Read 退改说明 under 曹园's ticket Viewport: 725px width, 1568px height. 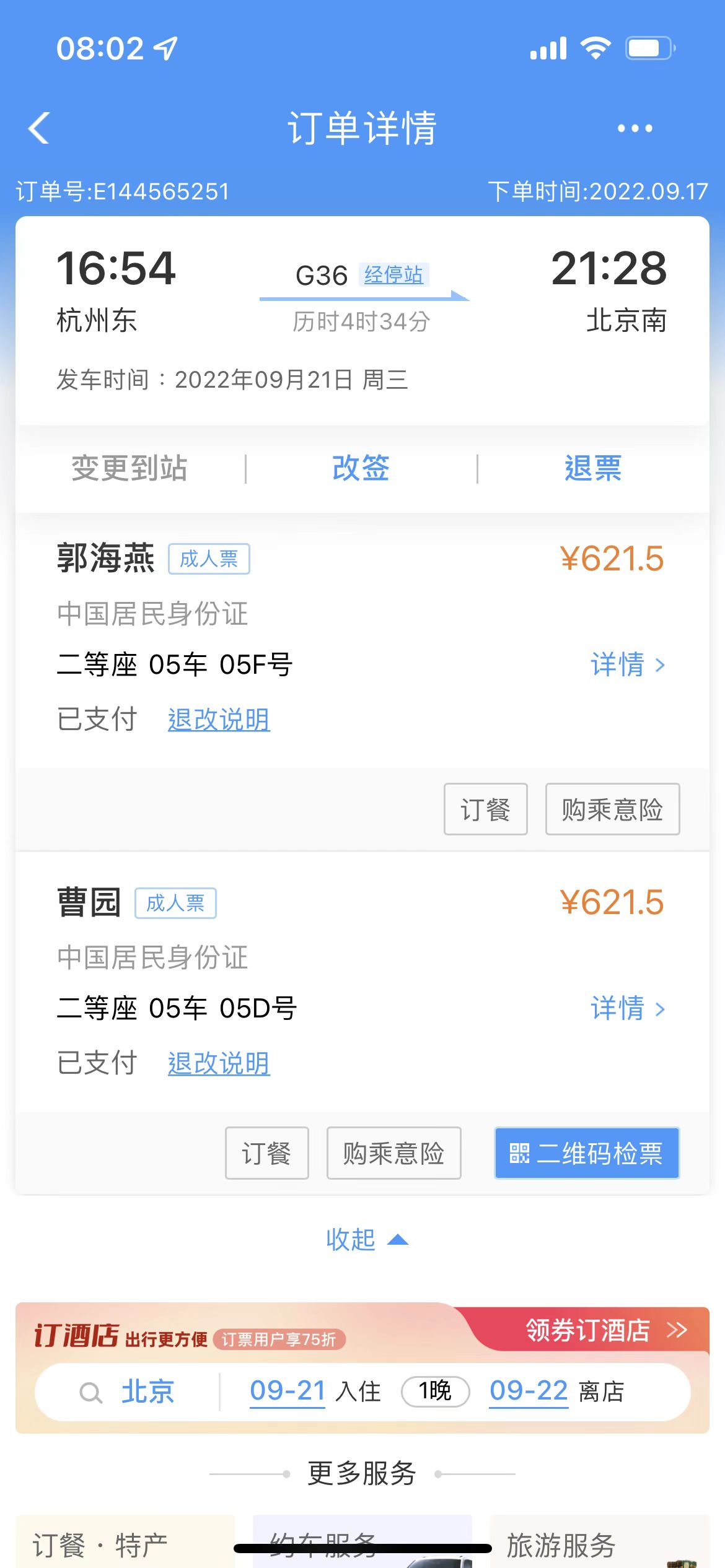(x=219, y=1064)
